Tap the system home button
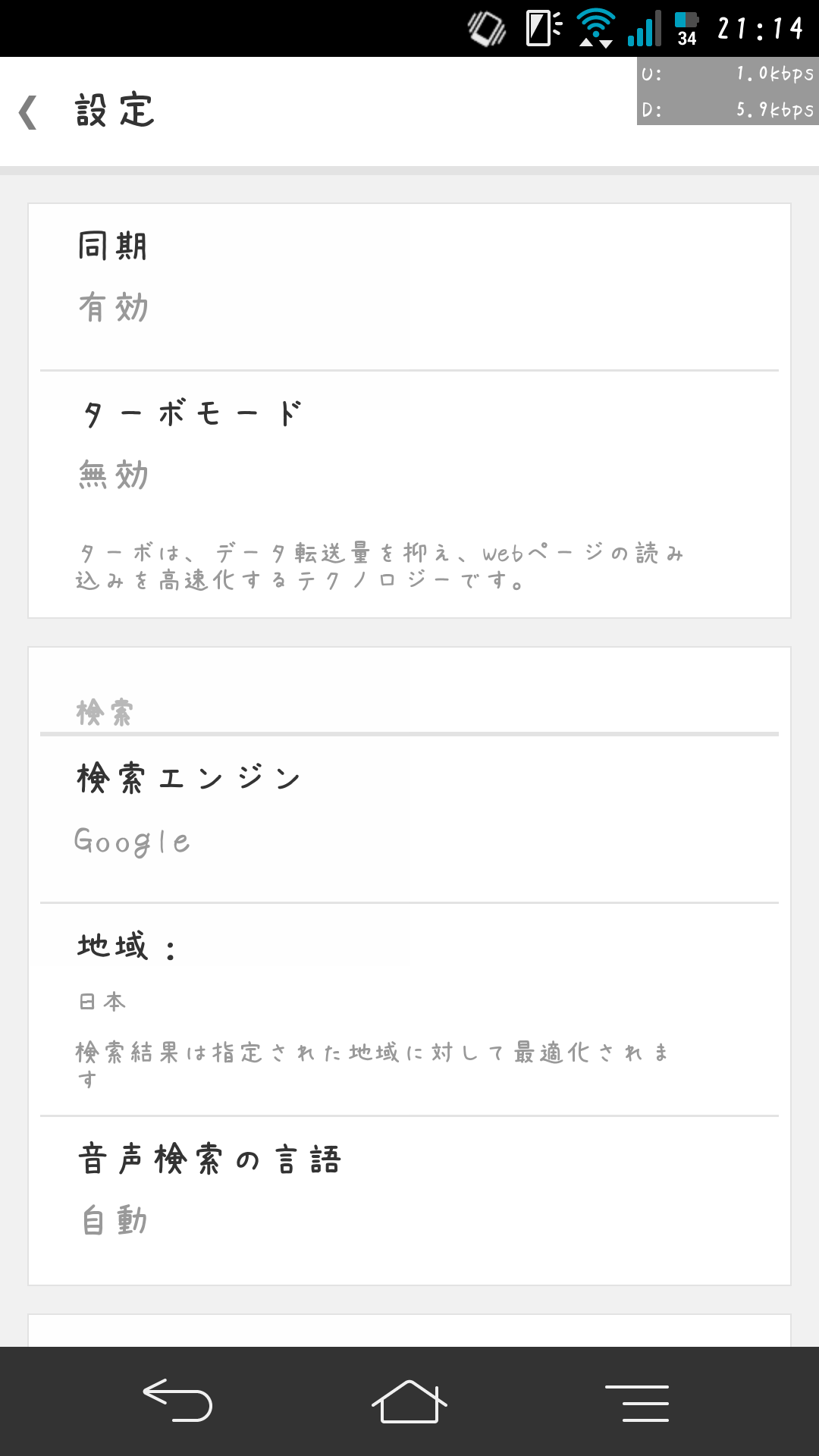 coord(409,1401)
